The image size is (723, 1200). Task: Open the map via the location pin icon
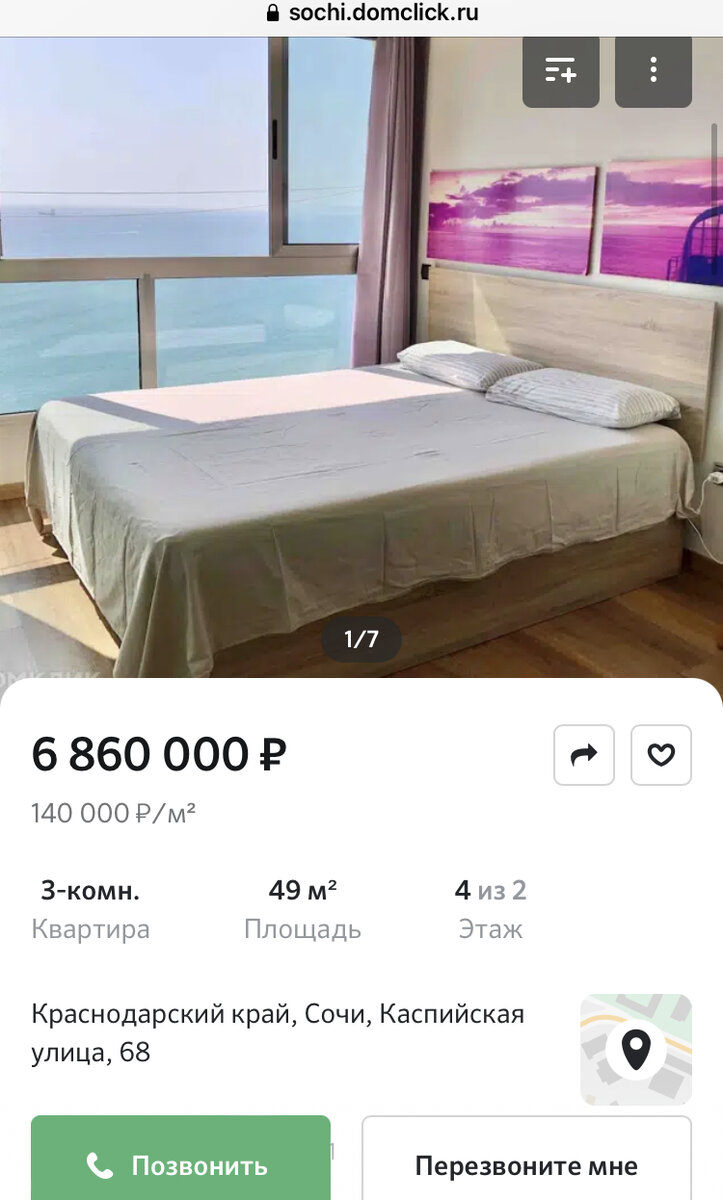tap(637, 1043)
